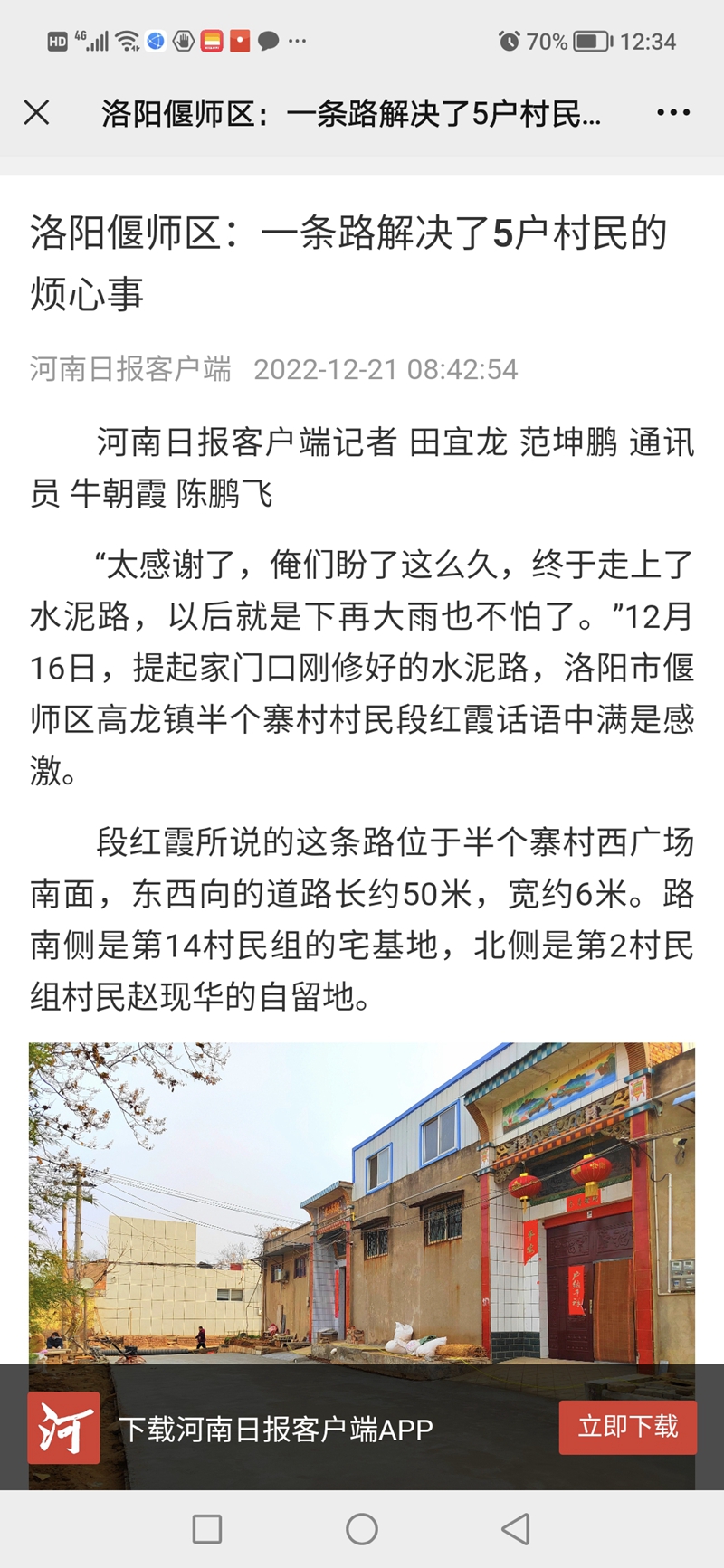Viewport: 724px width, 1568px height.
Task: Tap 立即下载 to download the app
Action: tap(627, 1427)
